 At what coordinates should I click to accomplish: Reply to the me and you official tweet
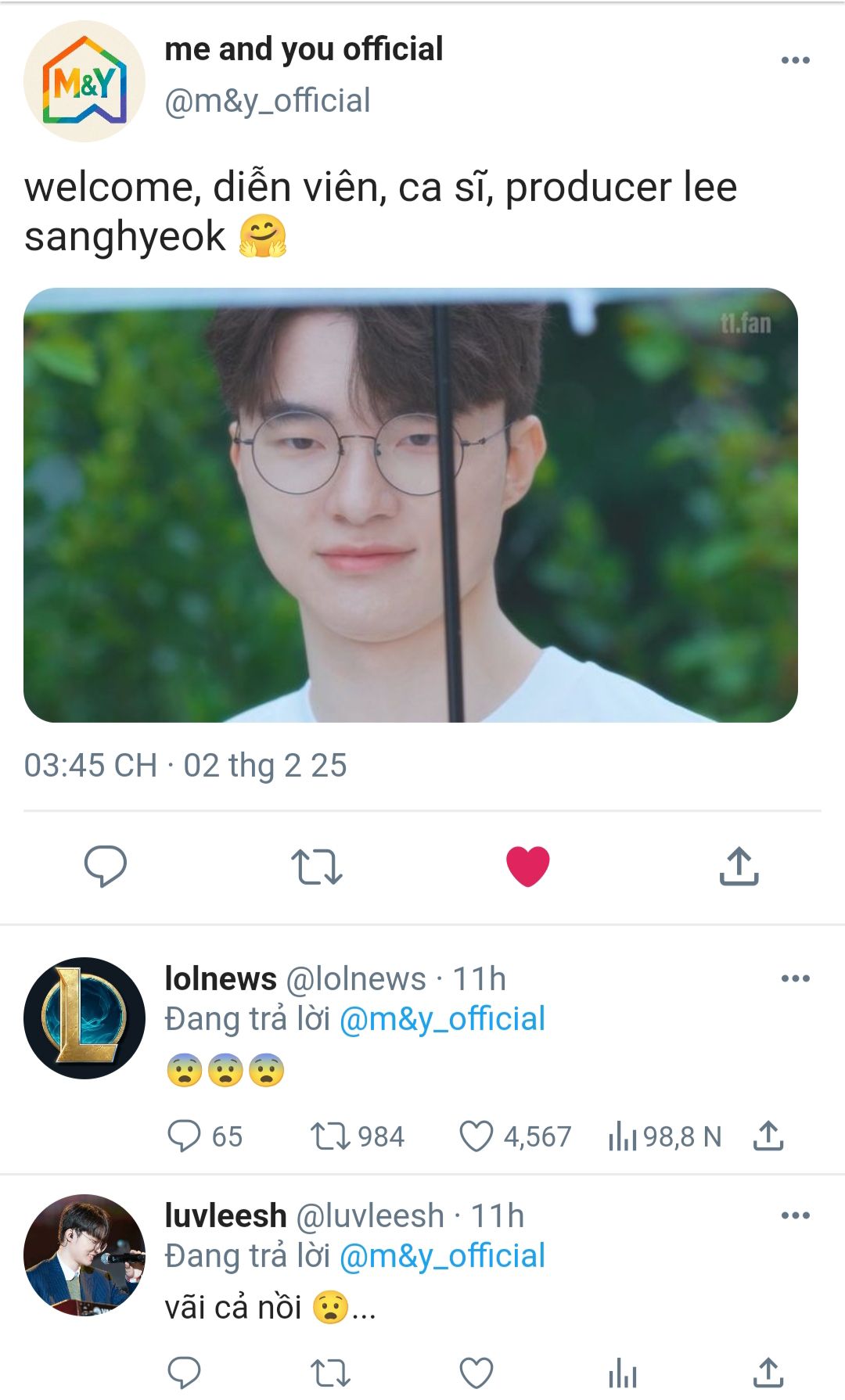pos(106,866)
